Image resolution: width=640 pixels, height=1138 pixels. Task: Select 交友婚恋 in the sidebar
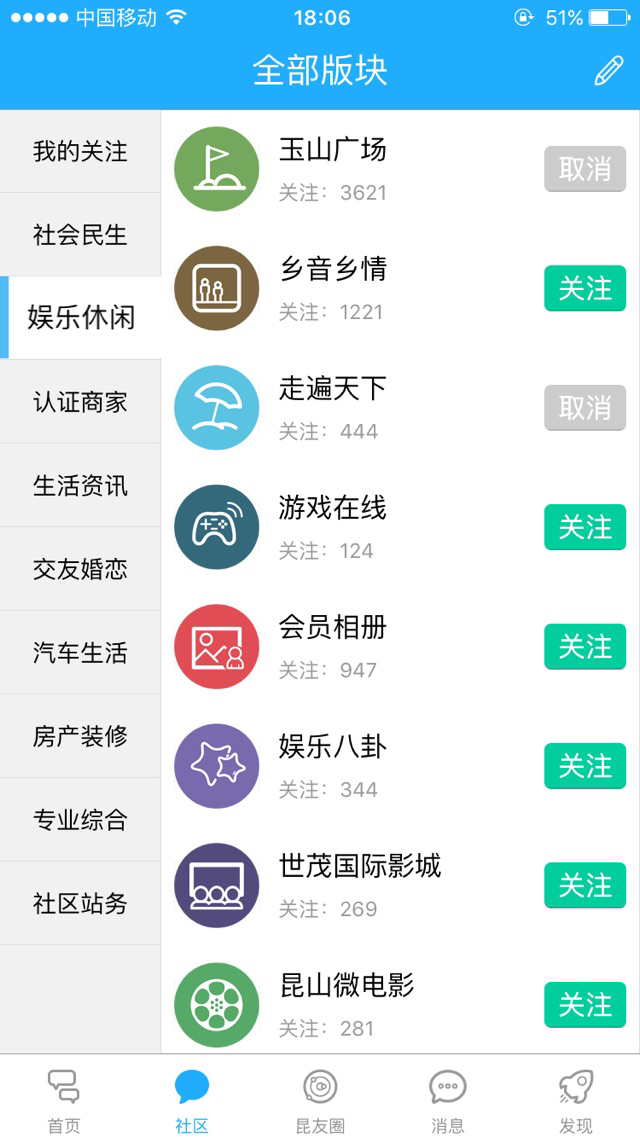pyautogui.click(x=80, y=569)
